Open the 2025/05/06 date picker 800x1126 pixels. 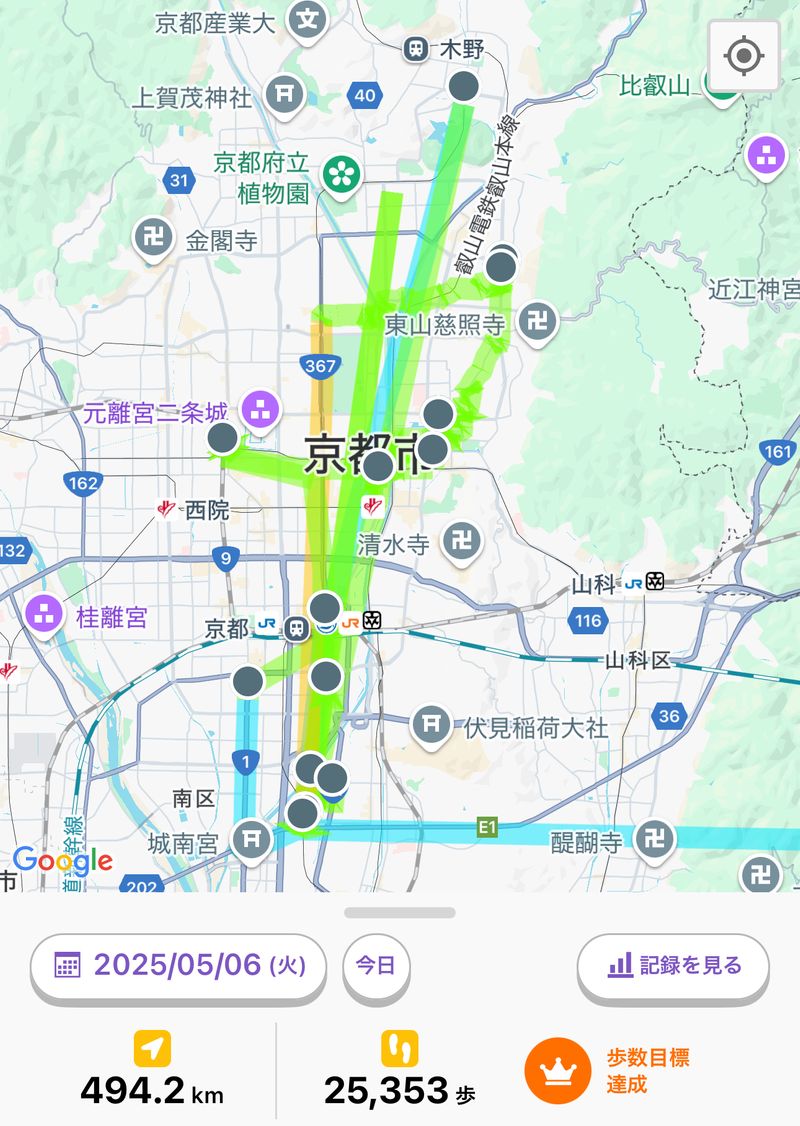[x=178, y=965]
